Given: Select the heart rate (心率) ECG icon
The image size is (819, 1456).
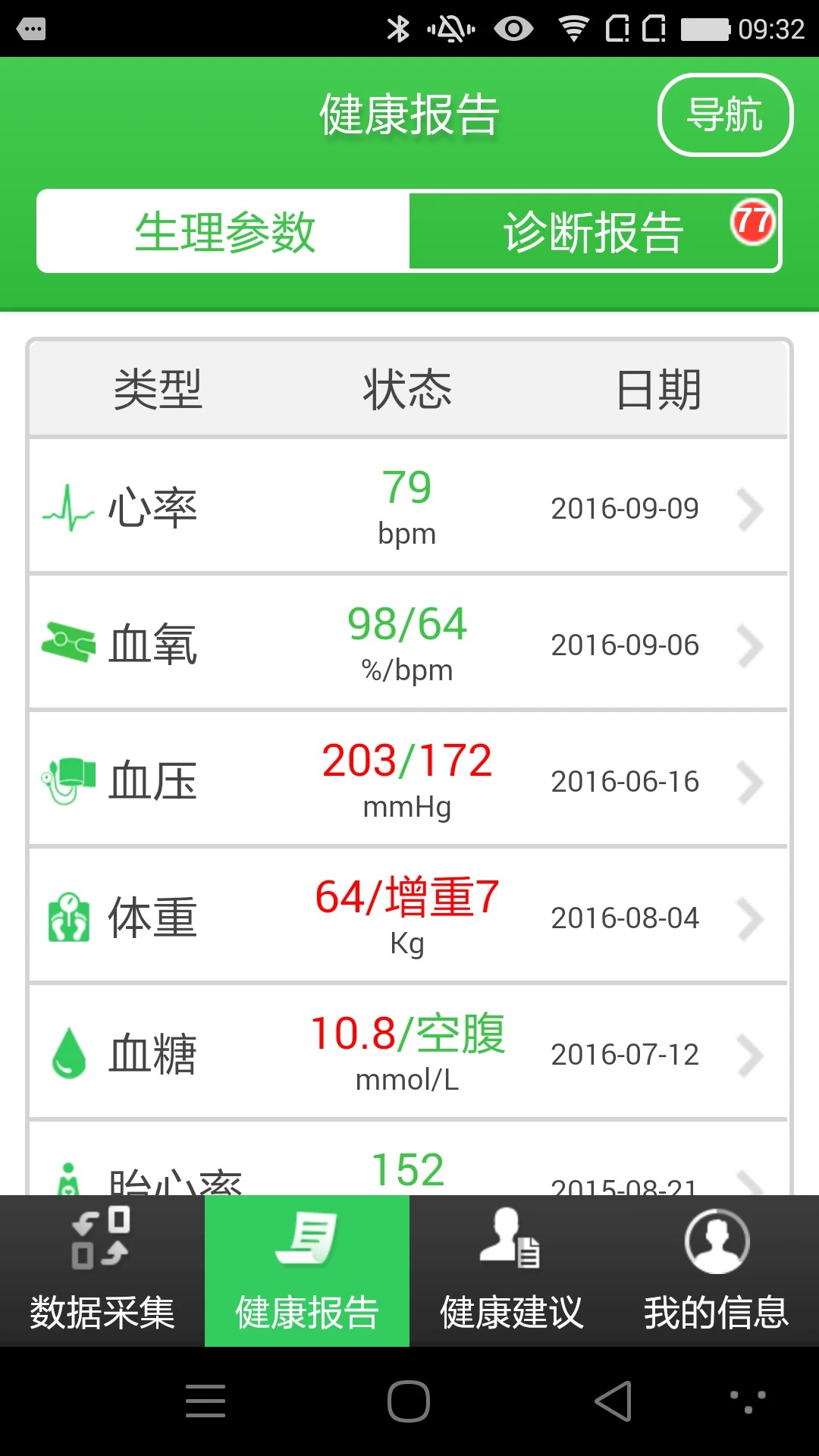Looking at the screenshot, I should tap(68, 508).
